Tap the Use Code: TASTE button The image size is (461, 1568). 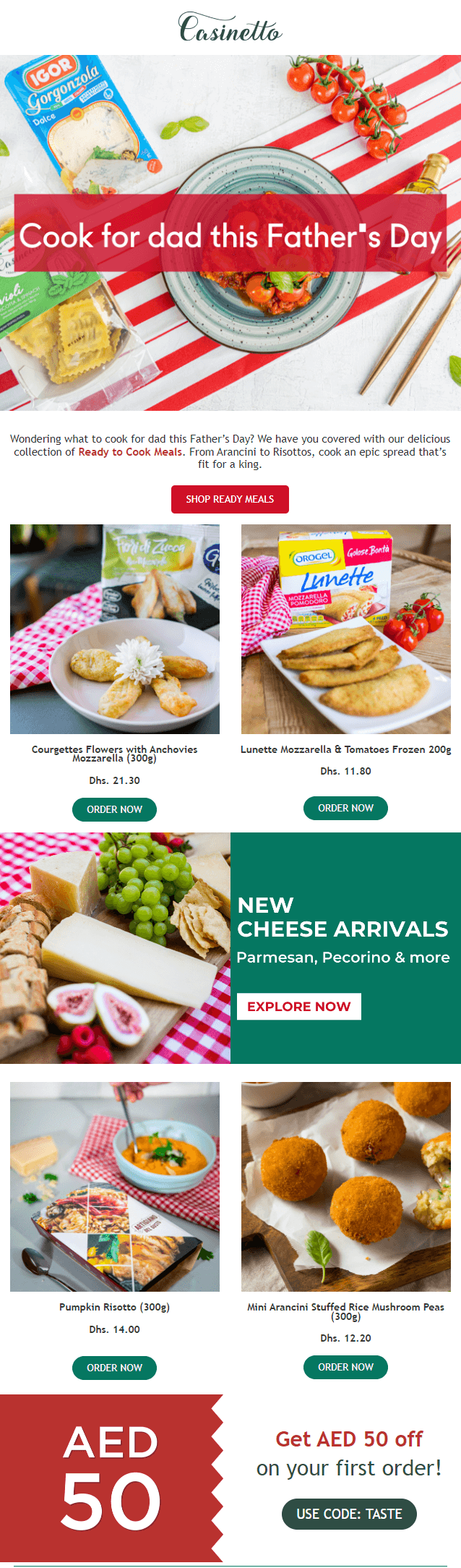point(349,1514)
